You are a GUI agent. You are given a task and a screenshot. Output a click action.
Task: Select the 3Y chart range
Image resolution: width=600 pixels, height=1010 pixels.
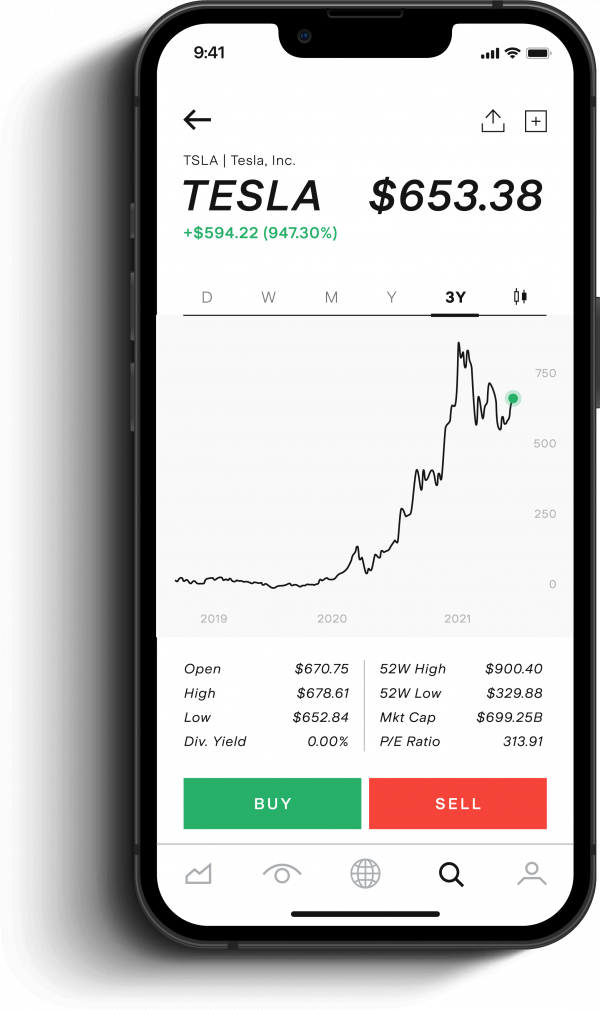pyautogui.click(x=455, y=298)
